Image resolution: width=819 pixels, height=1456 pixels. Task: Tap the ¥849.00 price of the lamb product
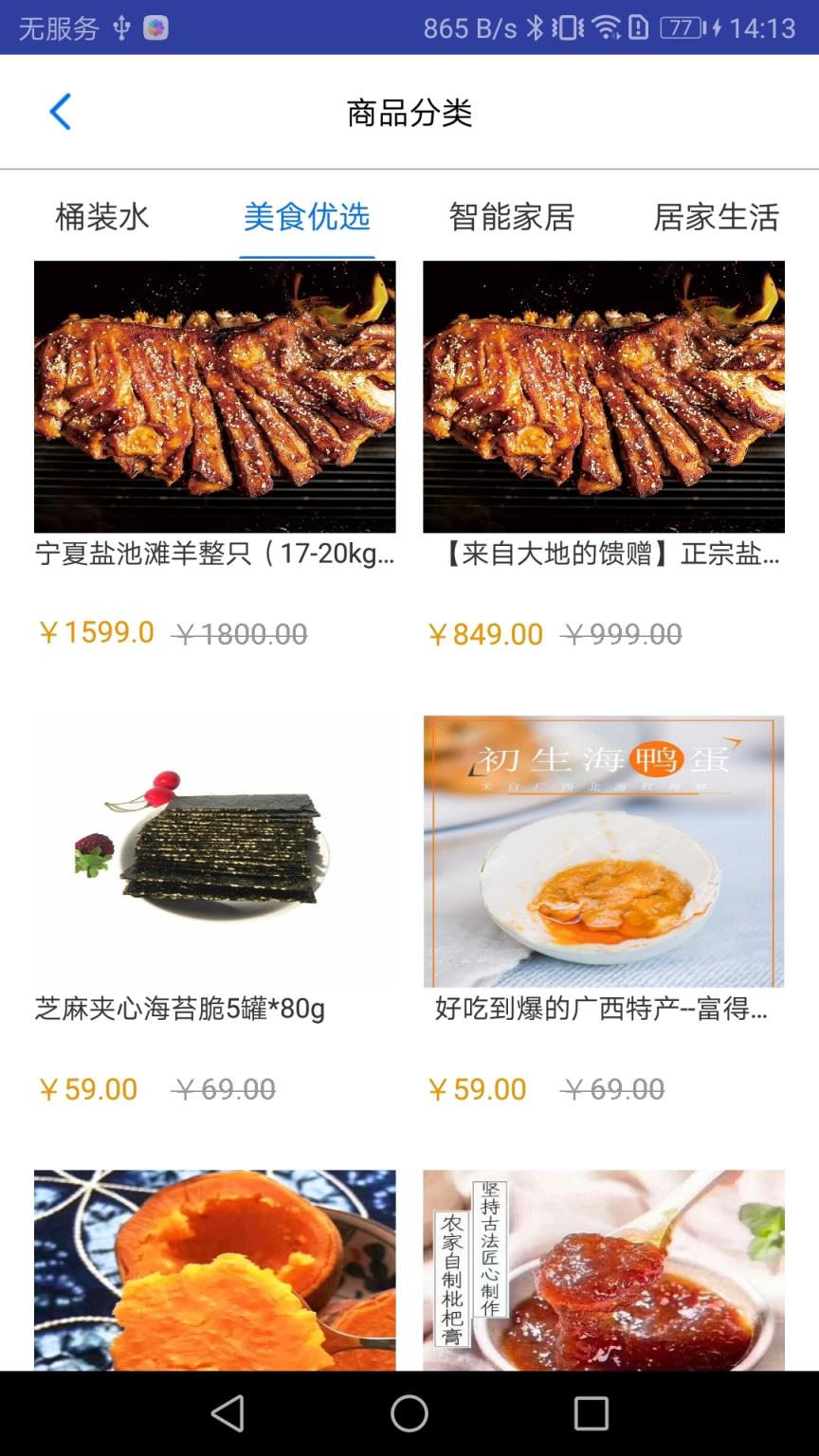pyautogui.click(x=486, y=633)
